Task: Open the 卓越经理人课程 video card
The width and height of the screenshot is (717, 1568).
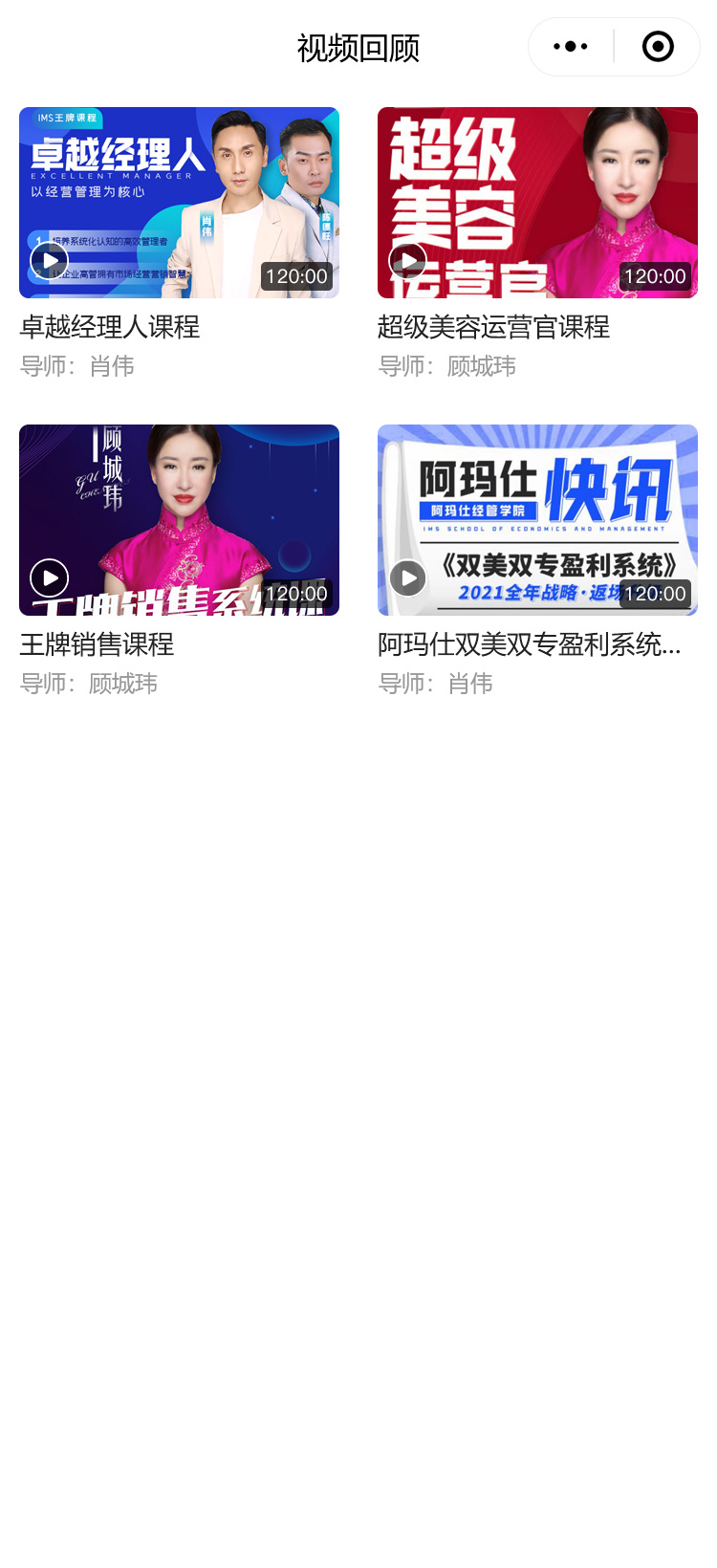Action: (x=179, y=204)
